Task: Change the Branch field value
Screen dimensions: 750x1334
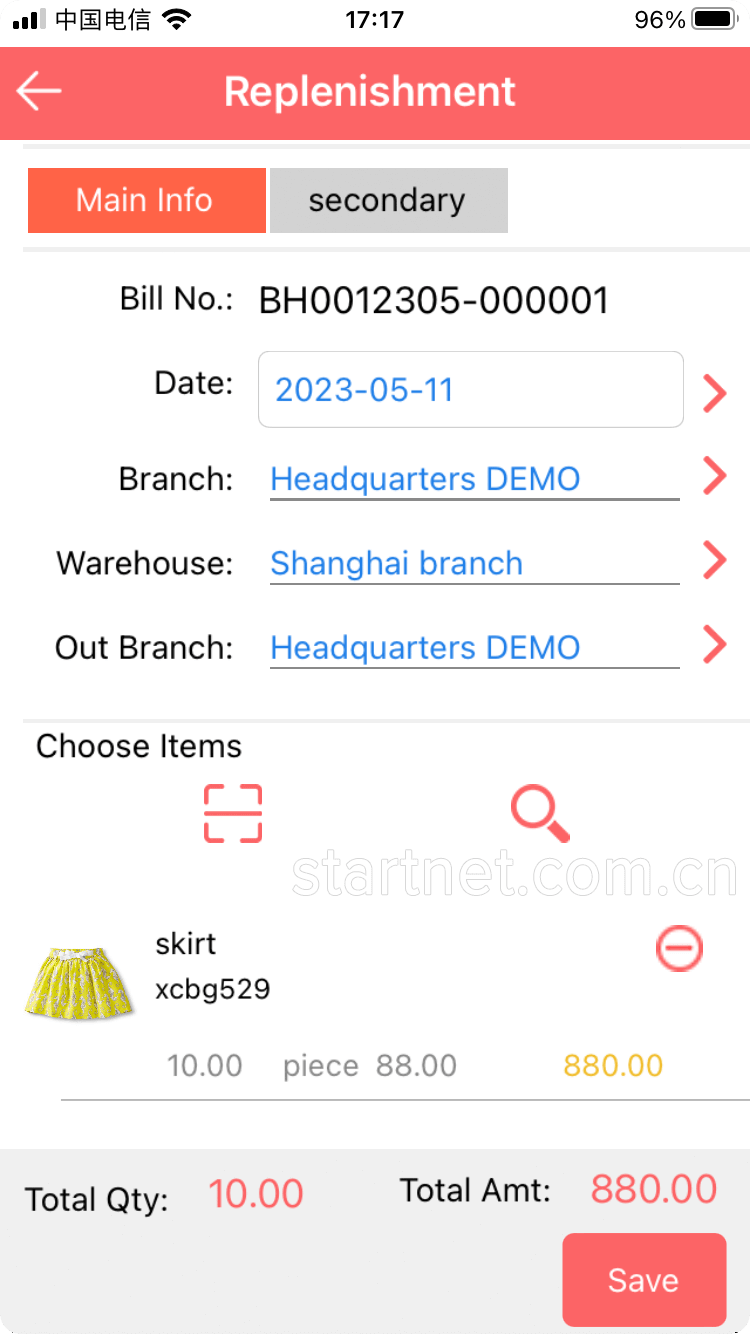Action: tap(475, 479)
